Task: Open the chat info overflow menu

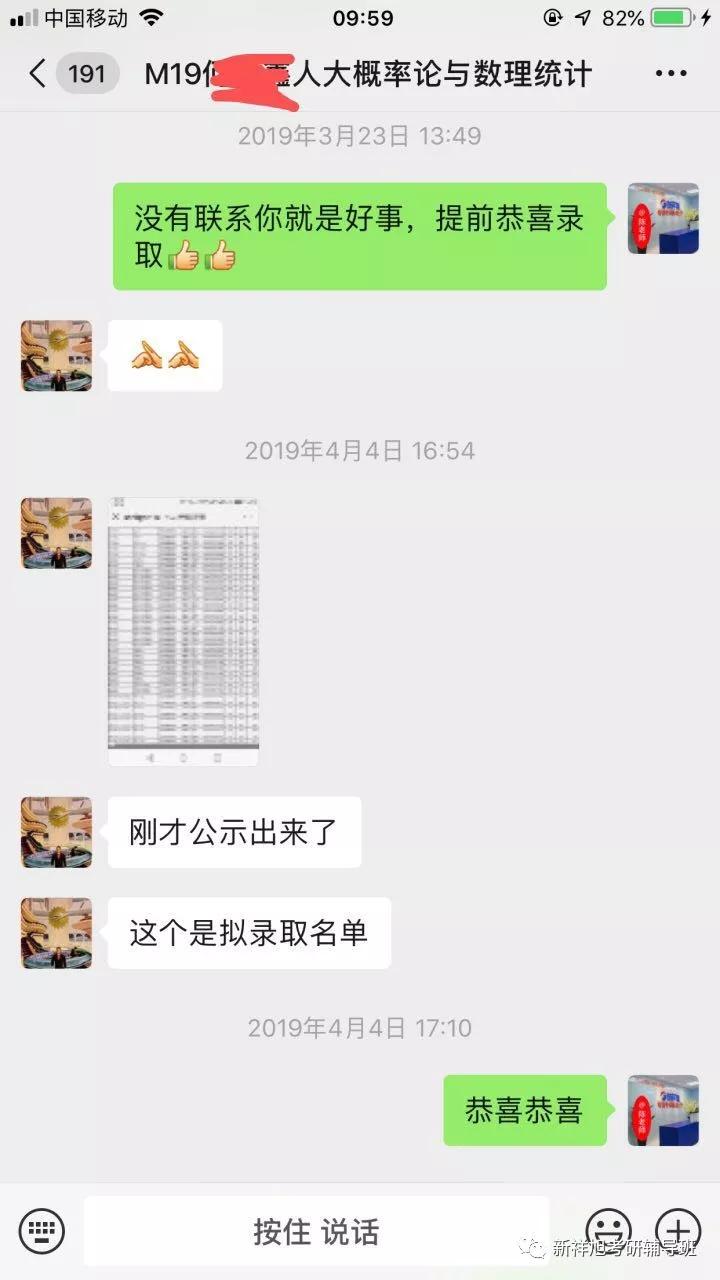Action: (x=670, y=74)
